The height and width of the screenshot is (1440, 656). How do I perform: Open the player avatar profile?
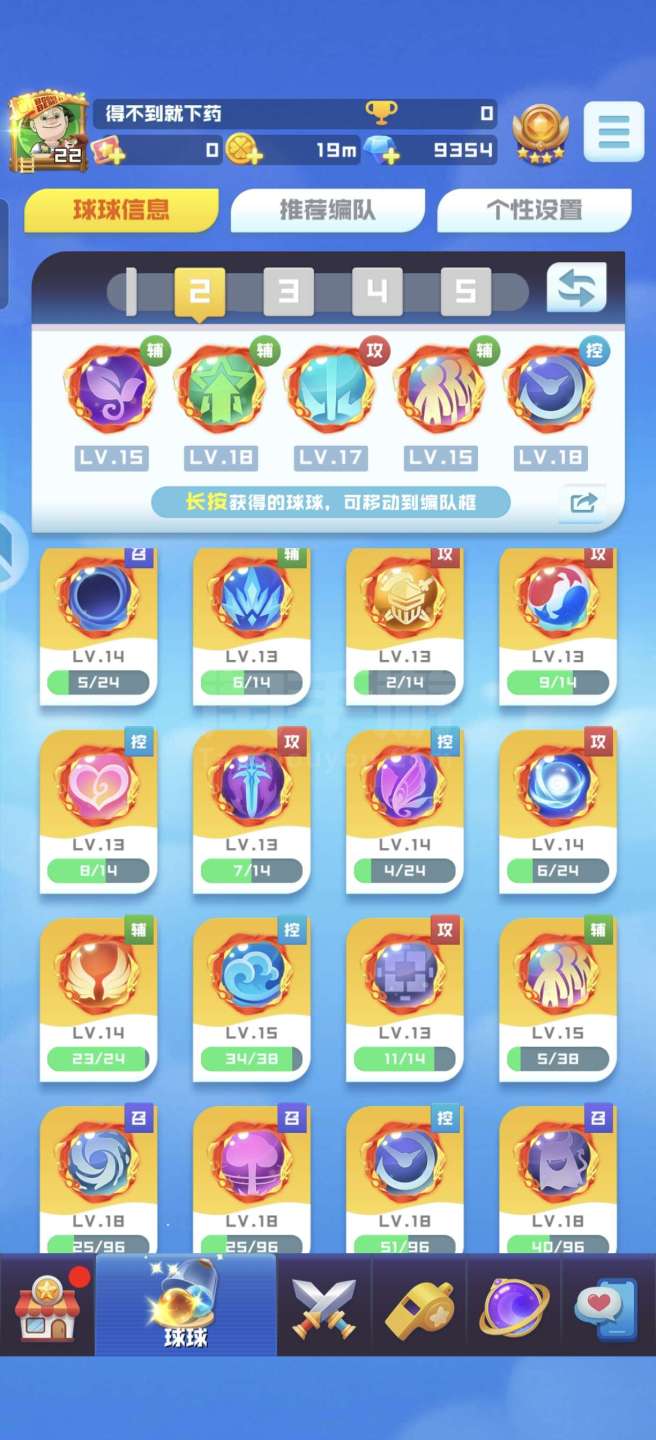tap(47, 132)
